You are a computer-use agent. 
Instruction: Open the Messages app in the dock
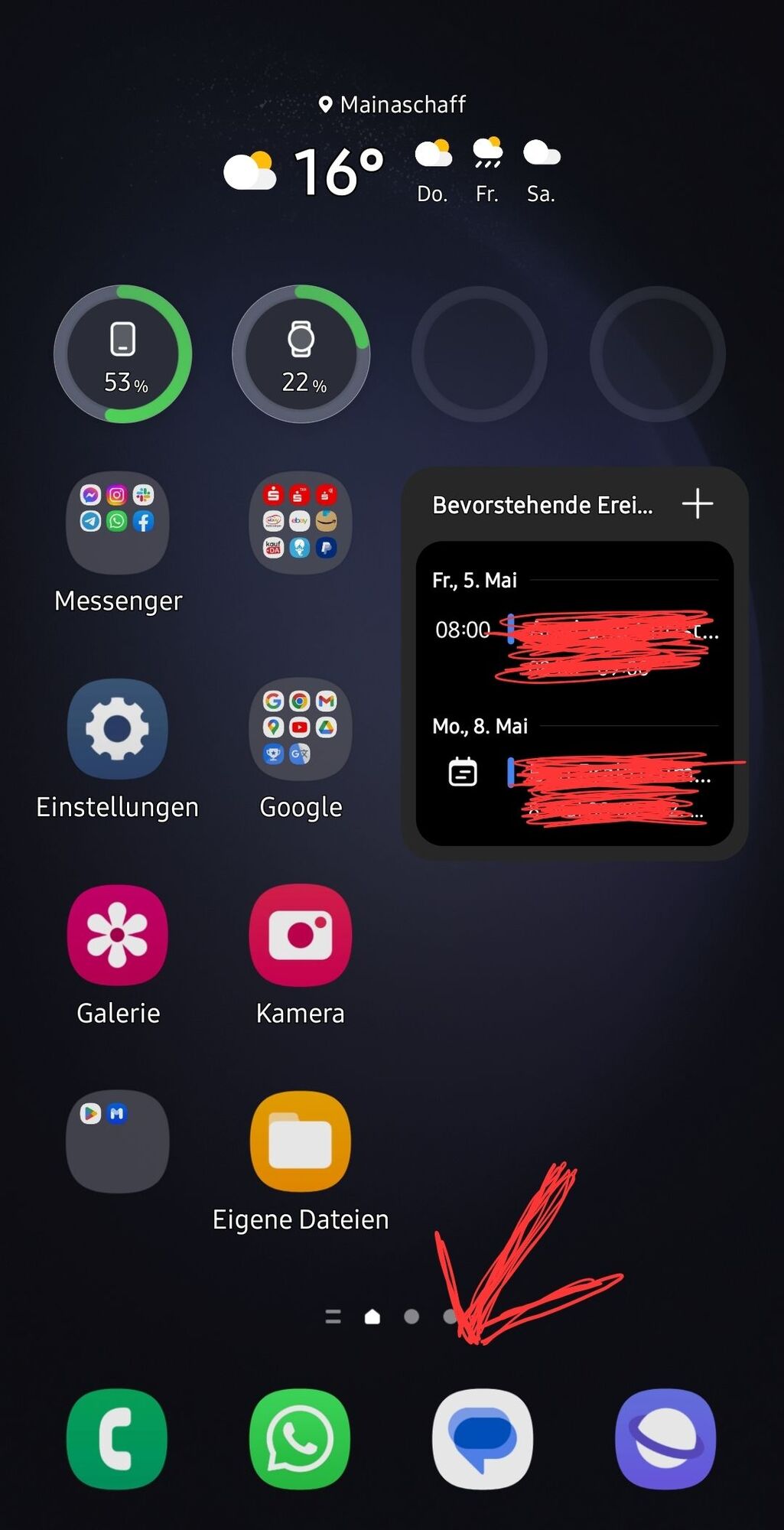coord(483,1439)
